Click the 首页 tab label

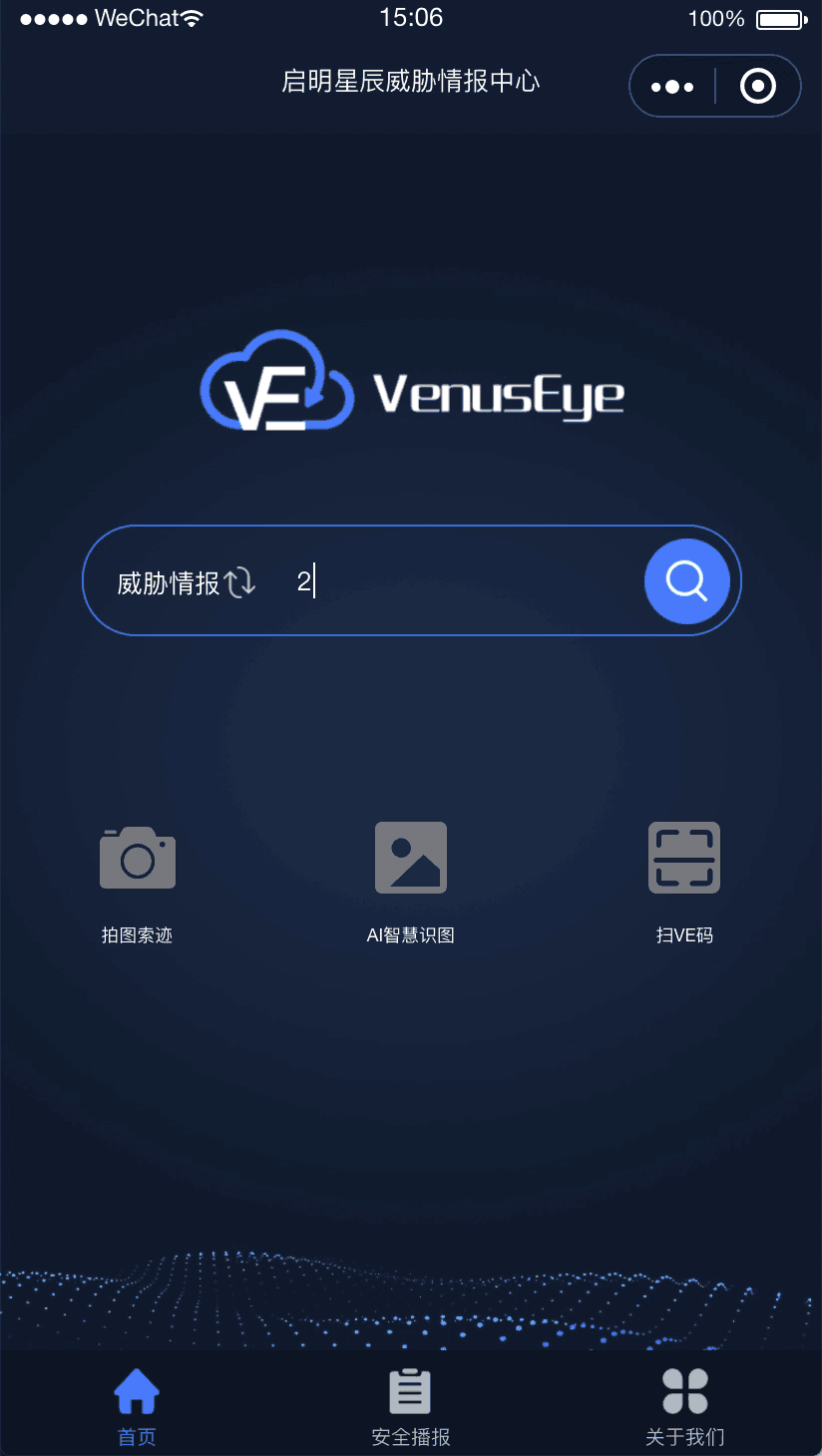137,1436
